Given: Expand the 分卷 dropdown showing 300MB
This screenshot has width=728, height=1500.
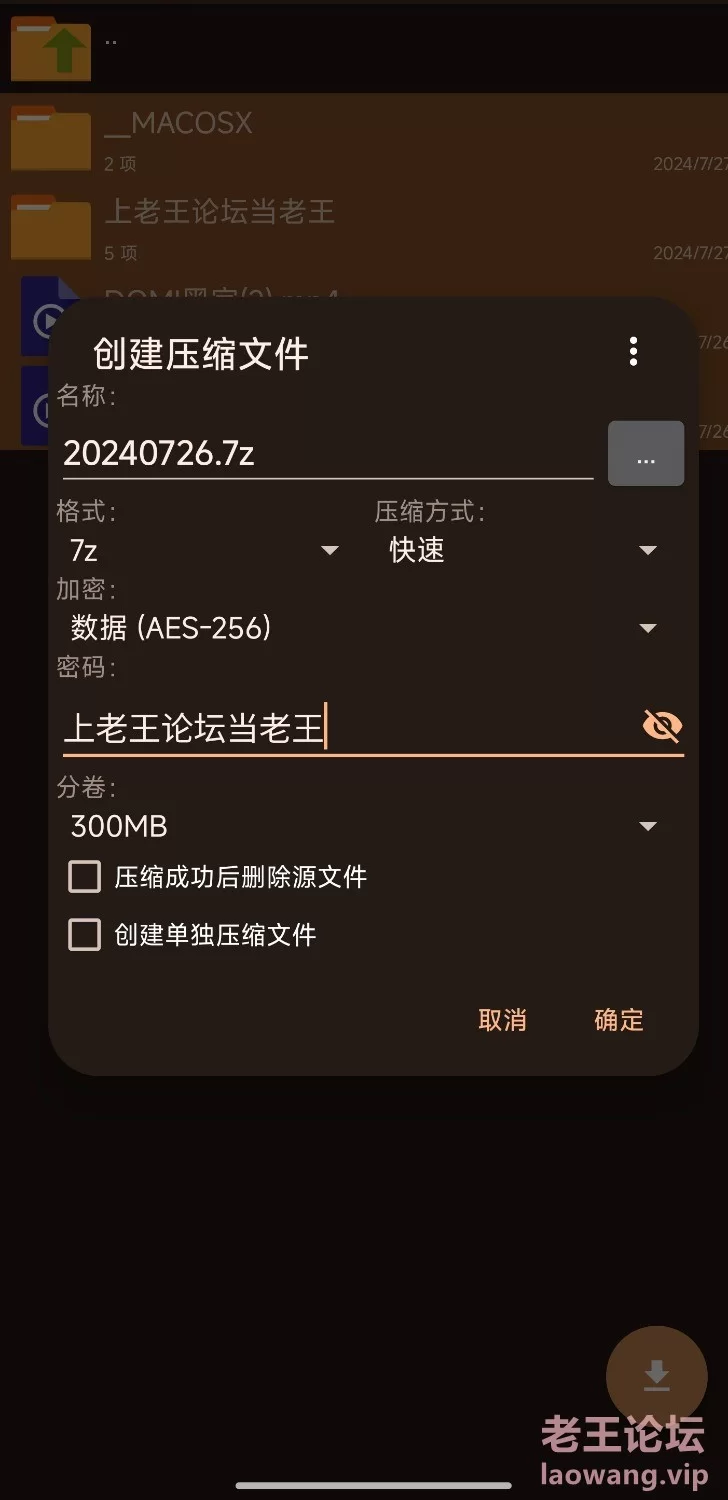Looking at the screenshot, I should pyautogui.click(x=364, y=826).
